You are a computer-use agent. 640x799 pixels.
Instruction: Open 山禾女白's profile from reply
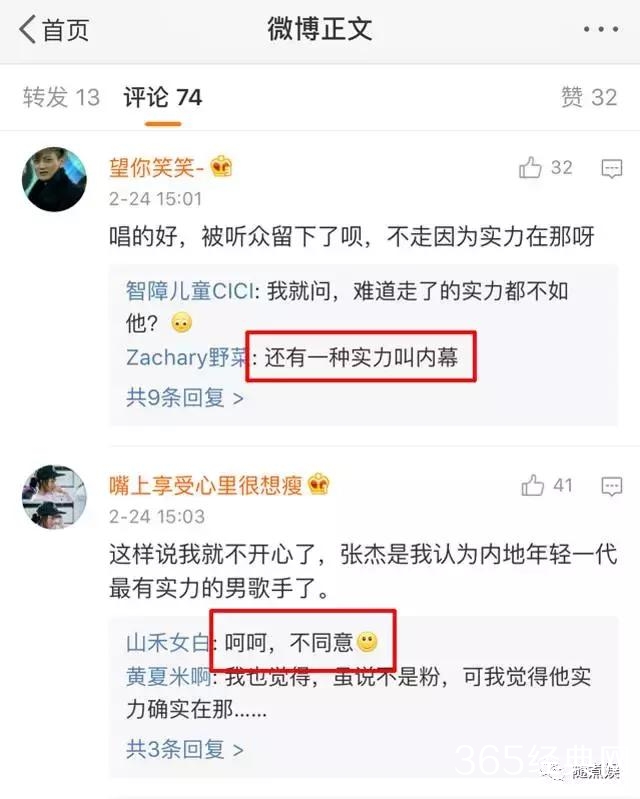(x=166, y=641)
